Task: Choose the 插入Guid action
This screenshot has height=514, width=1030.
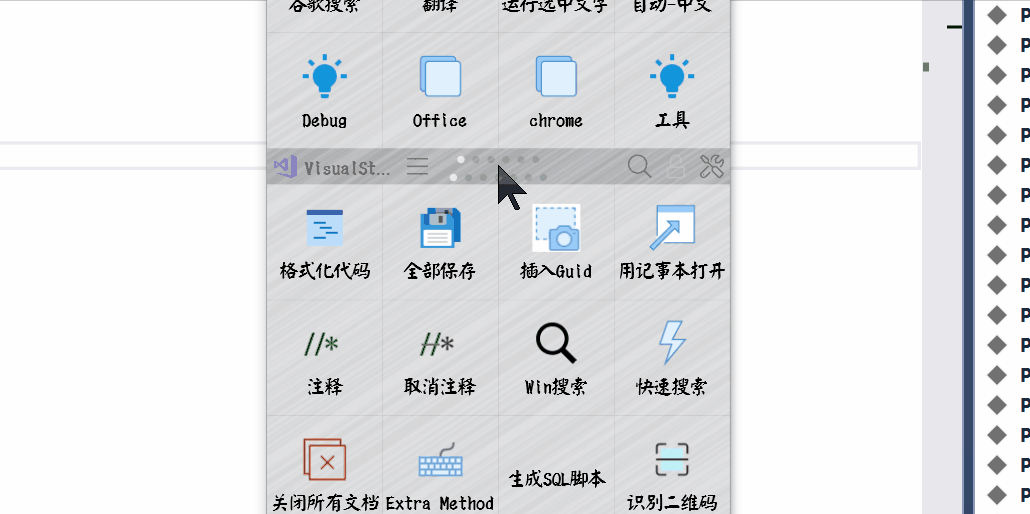Action: click(x=556, y=242)
